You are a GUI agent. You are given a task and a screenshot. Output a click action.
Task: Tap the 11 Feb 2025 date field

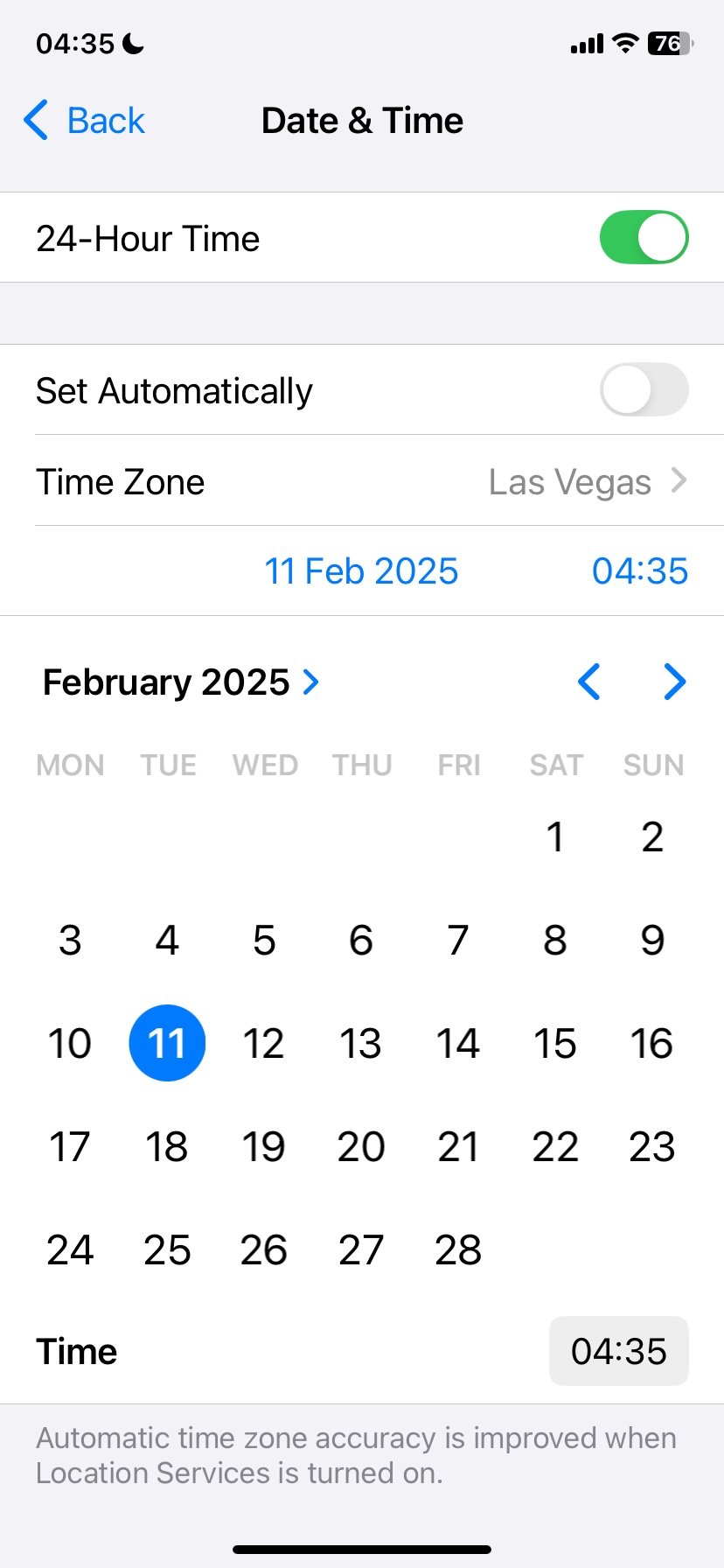pyautogui.click(x=361, y=571)
